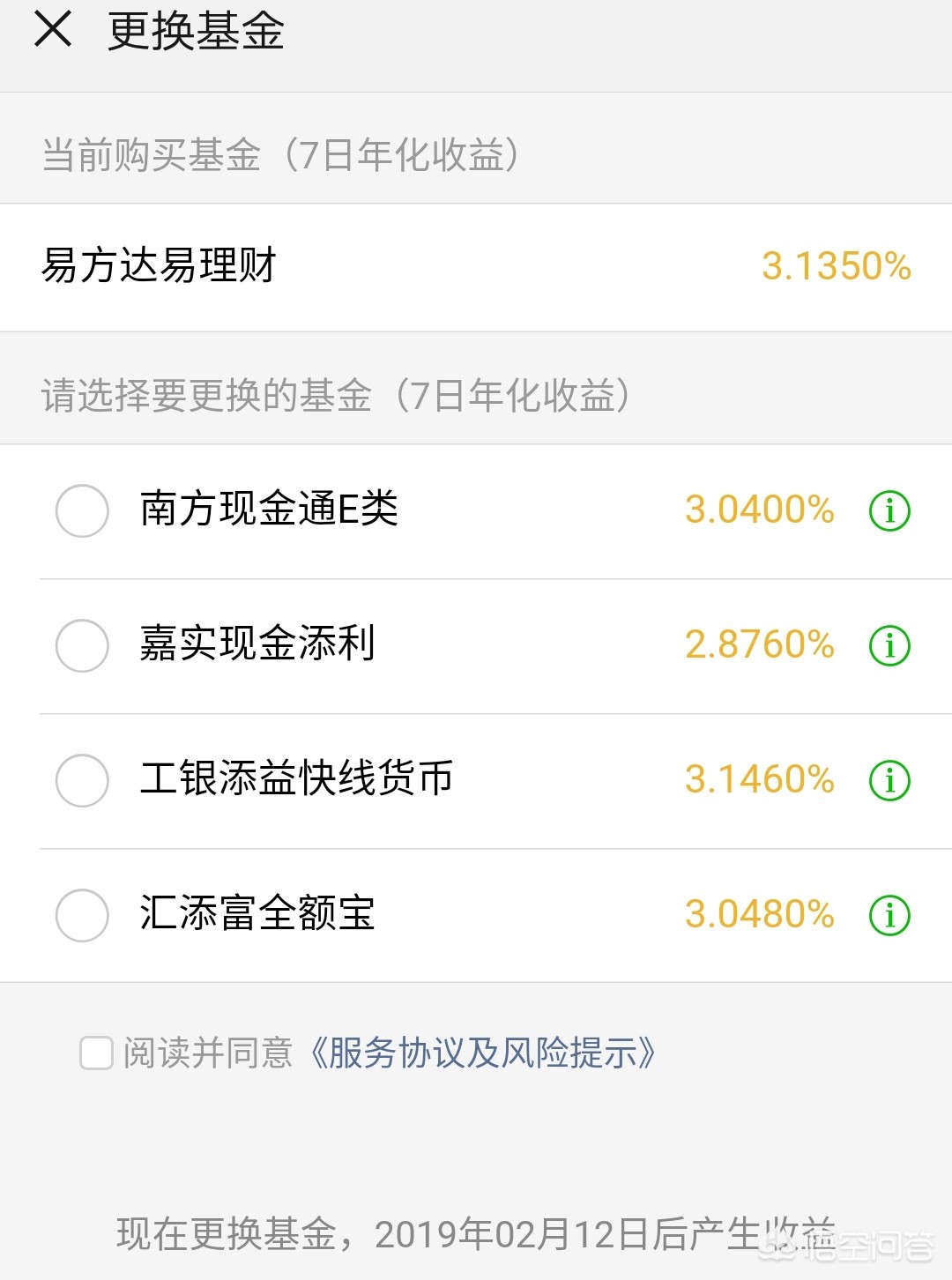952x1280 pixels.
Task: Open 《服务协议及风险提示》 link
Action: 483,1053
